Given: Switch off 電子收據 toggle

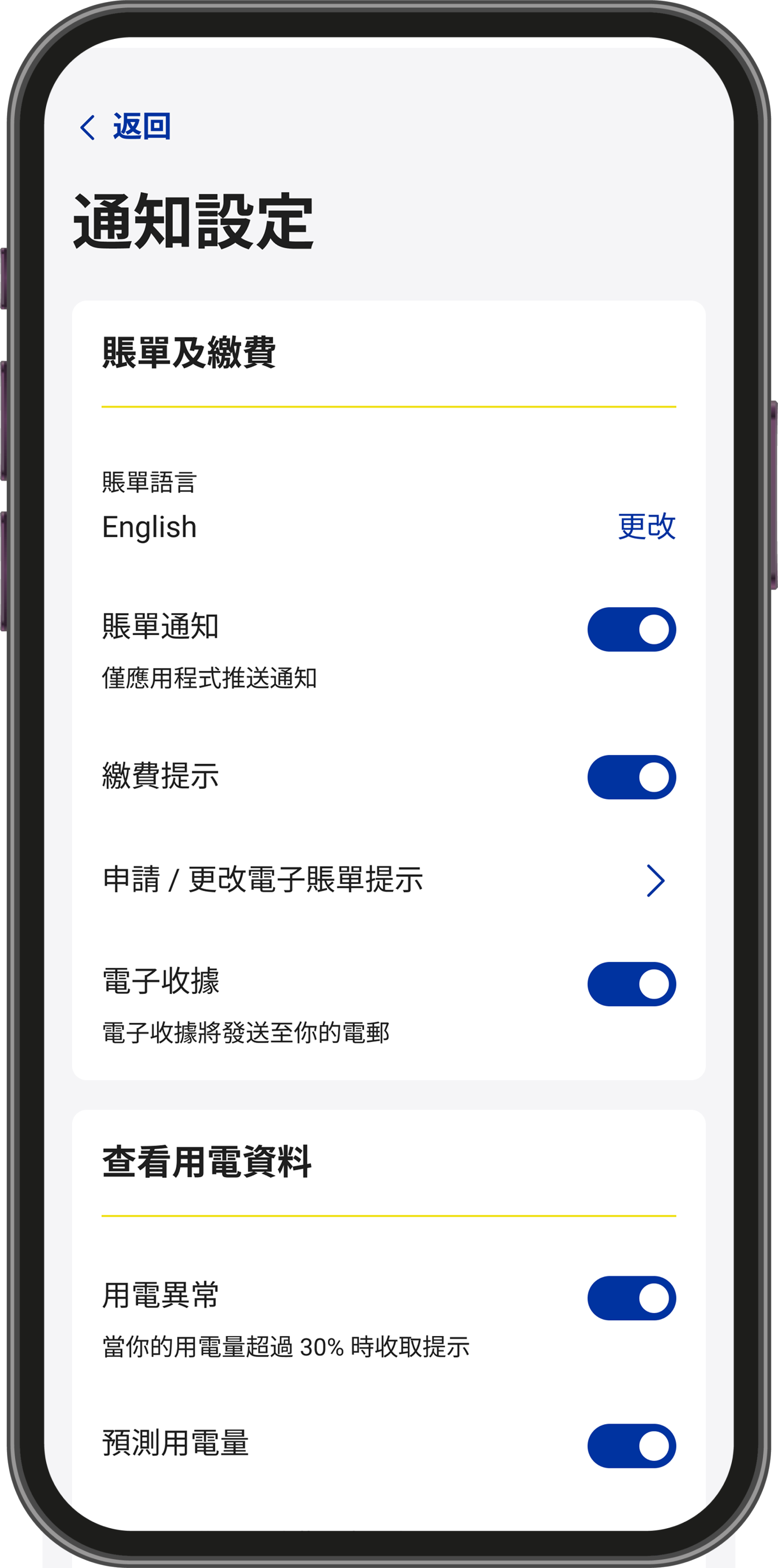Looking at the screenshot, I should pyautogui.click(x=631, y=984).
